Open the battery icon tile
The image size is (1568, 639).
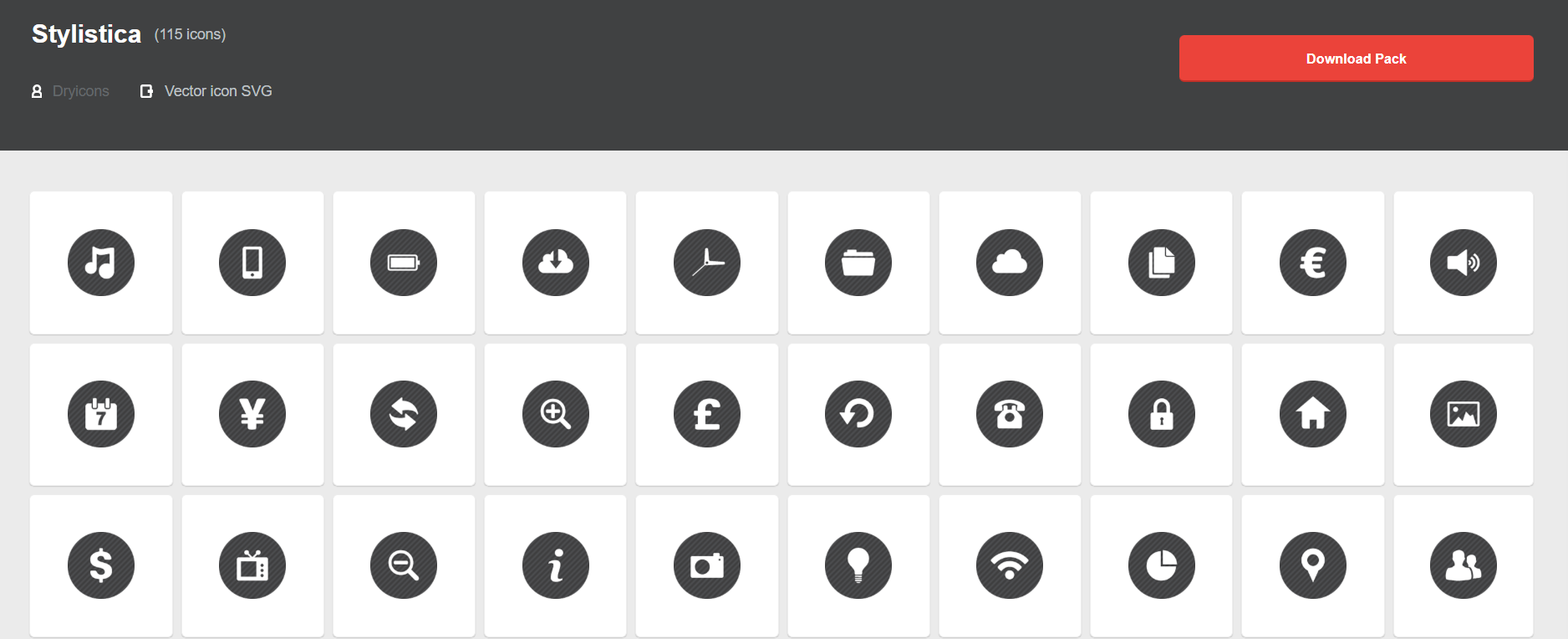pyautogui.click(x=404, y=263)
